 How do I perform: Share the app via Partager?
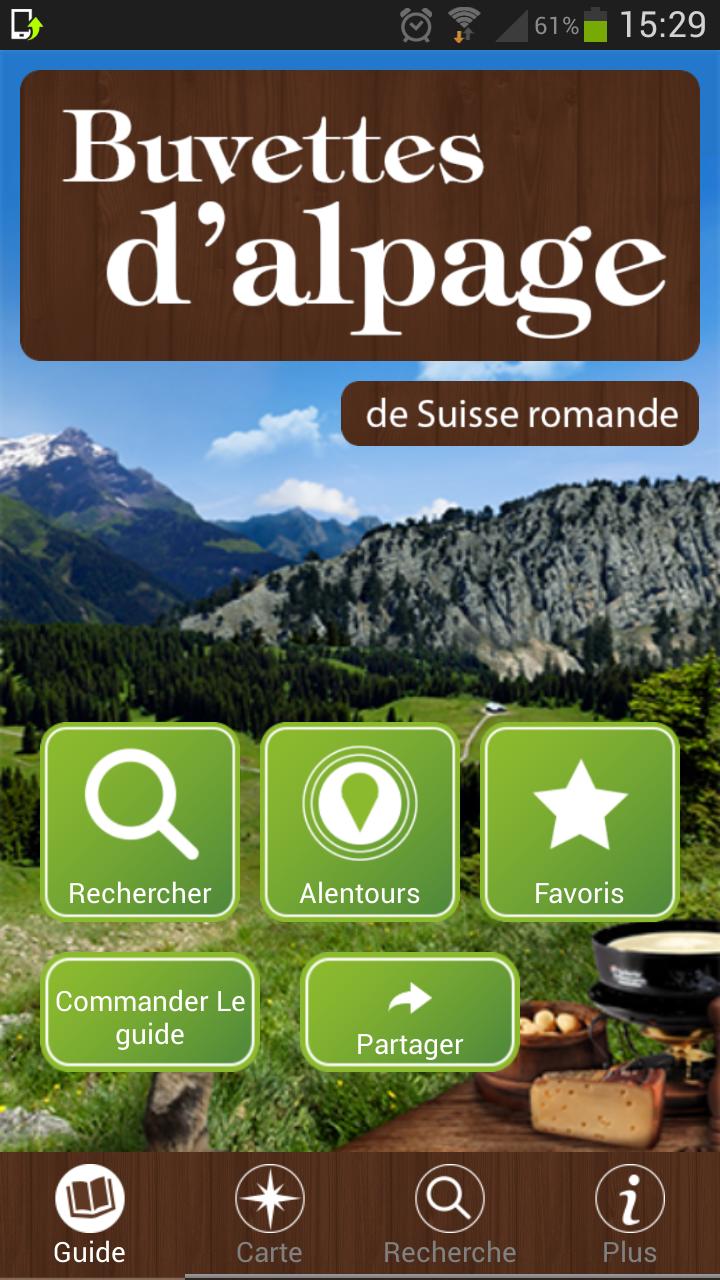[x=410, y=1013]
